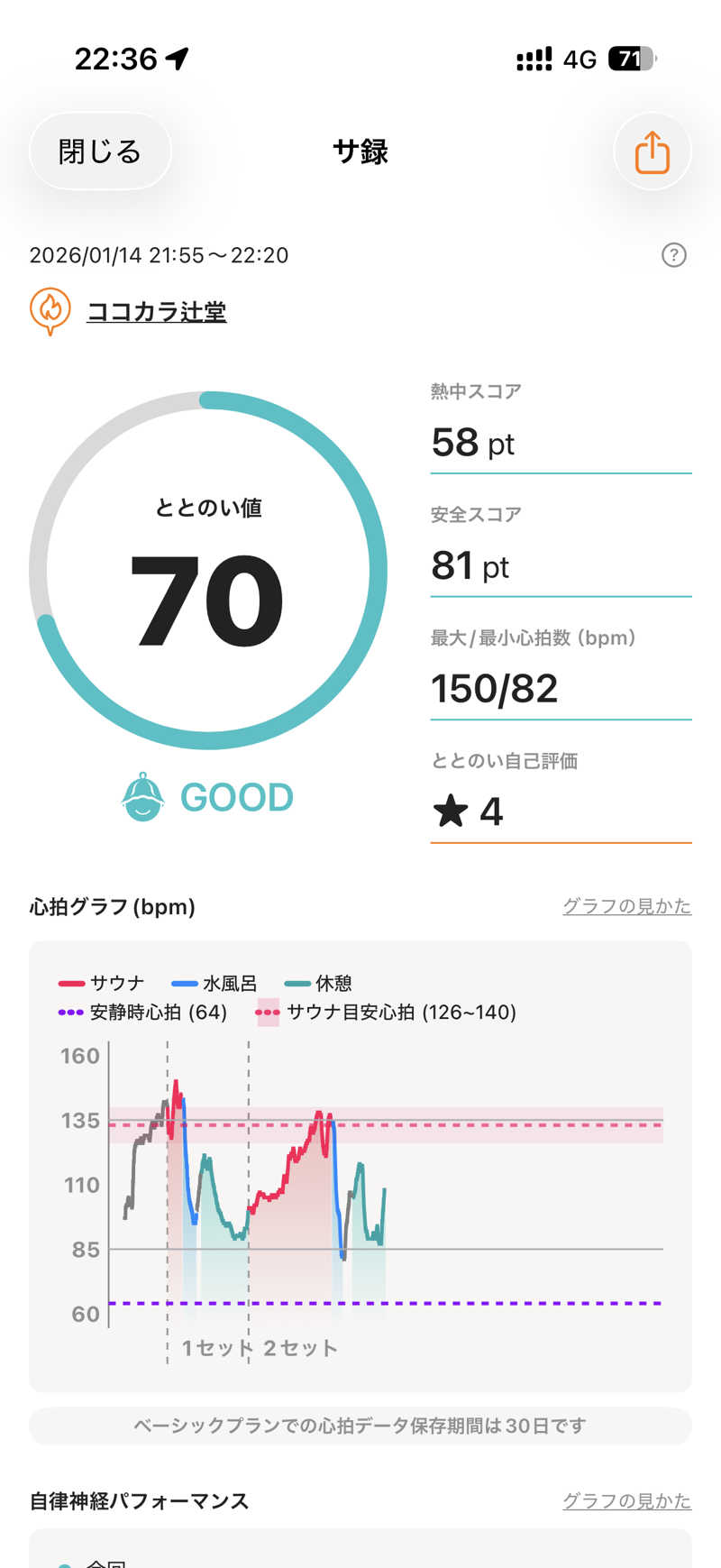Open グラフの見かた for the heart rate graph
Viewport: 721px width, 1568px height.
pyautogui.click(x=626, y=906)
